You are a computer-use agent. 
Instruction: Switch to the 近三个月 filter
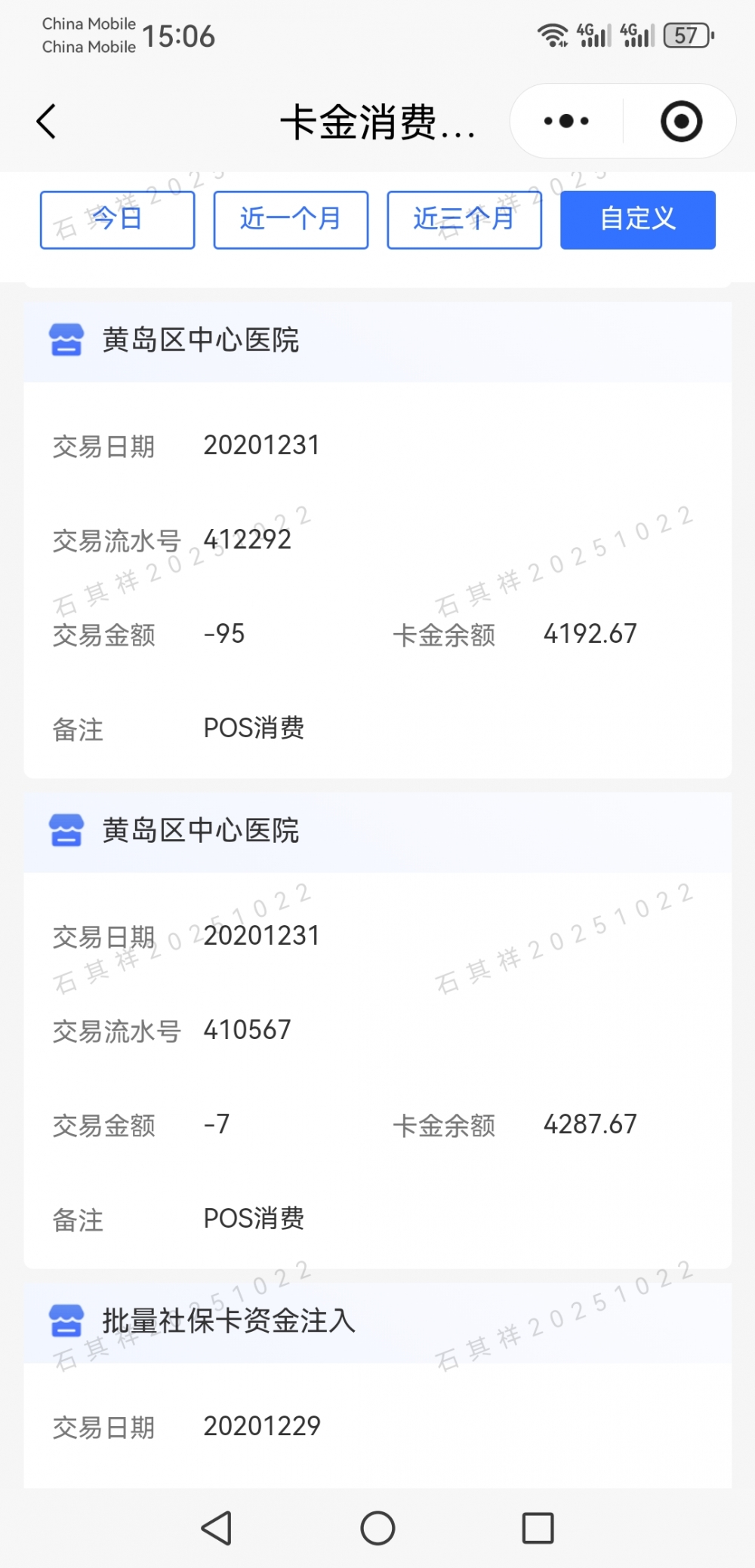[464, 220]
